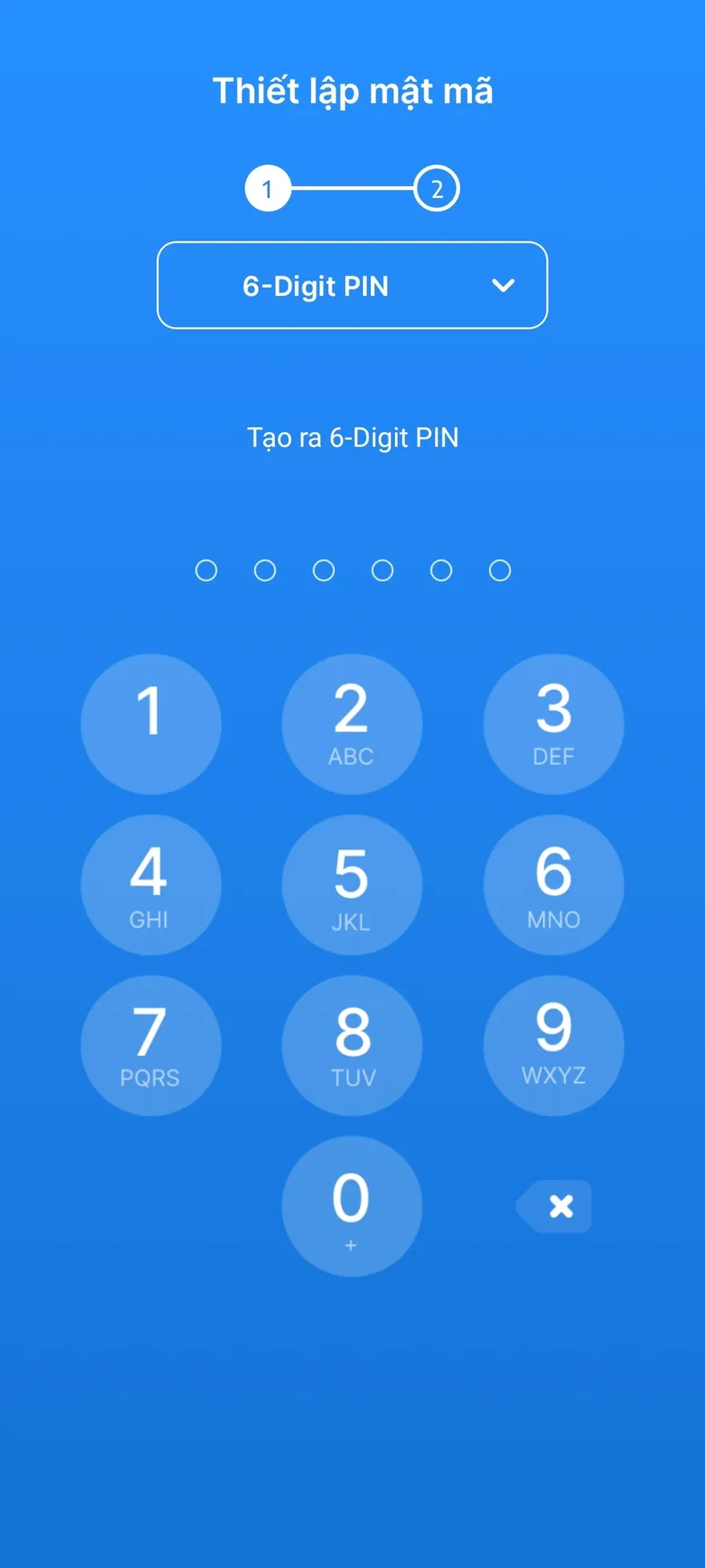
Task: Click the chevron beside 6-Digit PIN
Action: [x=503, y=285]
